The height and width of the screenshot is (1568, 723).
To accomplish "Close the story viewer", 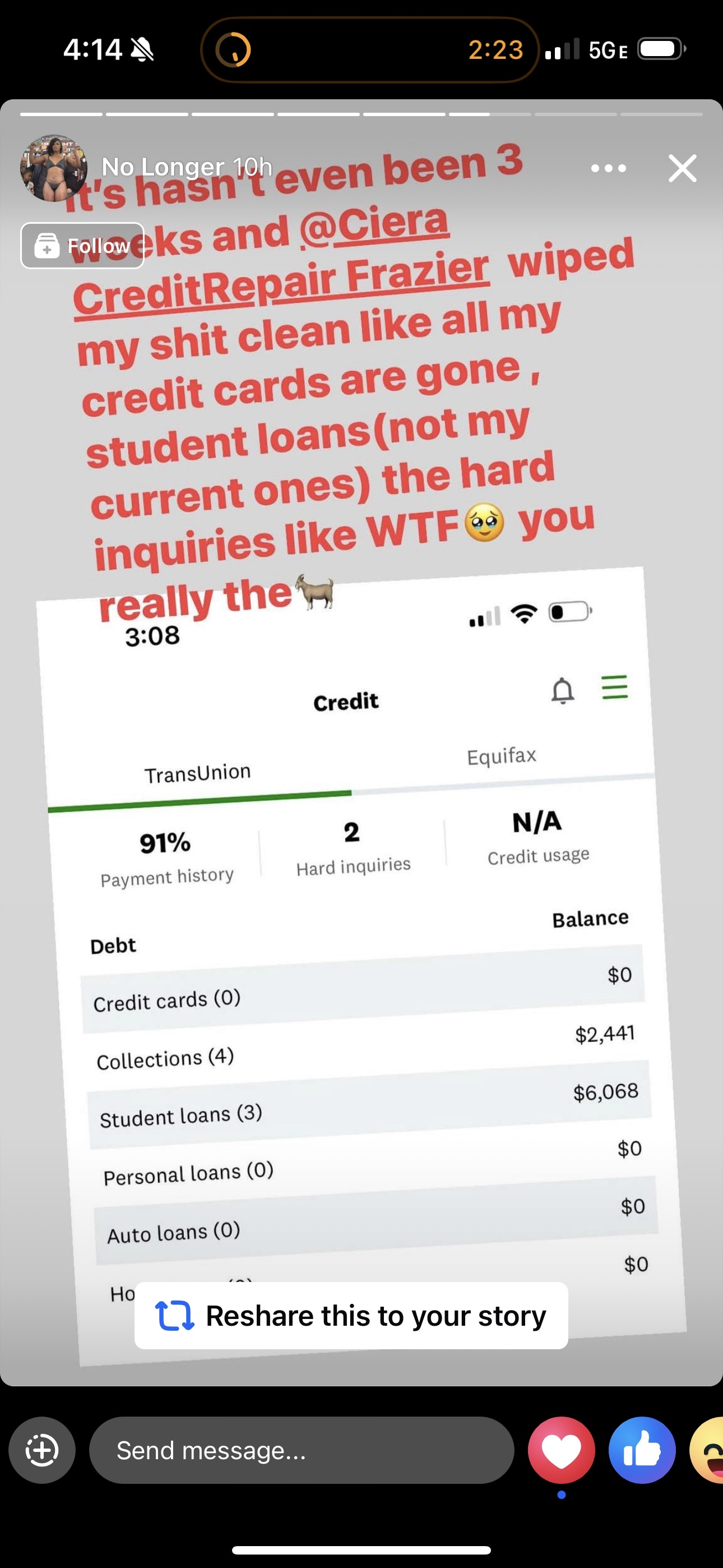I will coord(682,169).
